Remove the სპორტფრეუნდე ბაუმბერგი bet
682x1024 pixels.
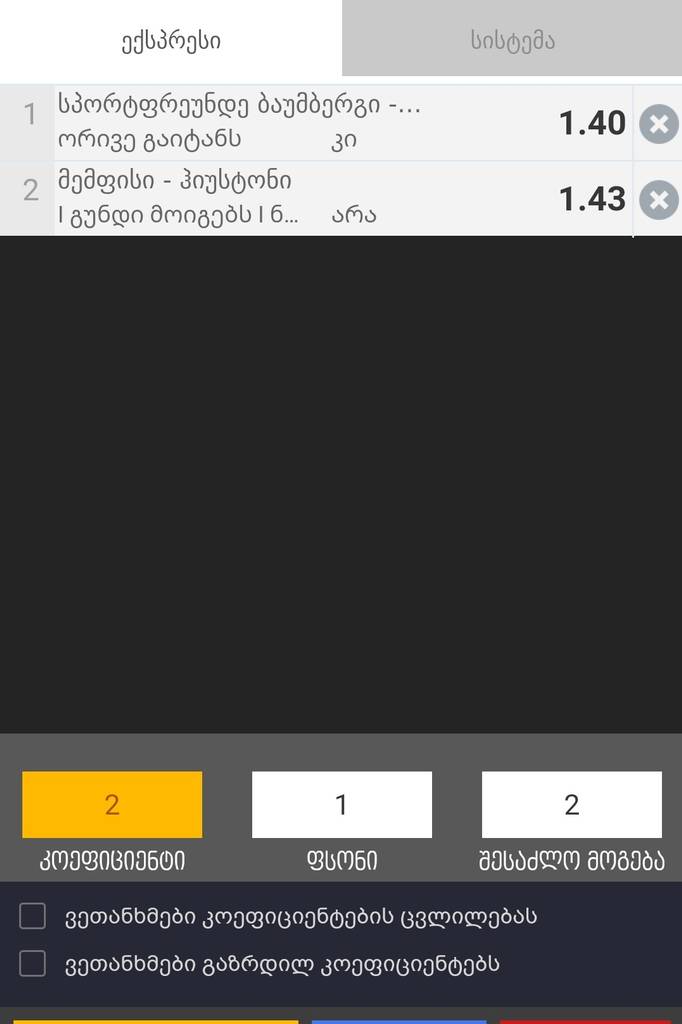pos(658,124)
